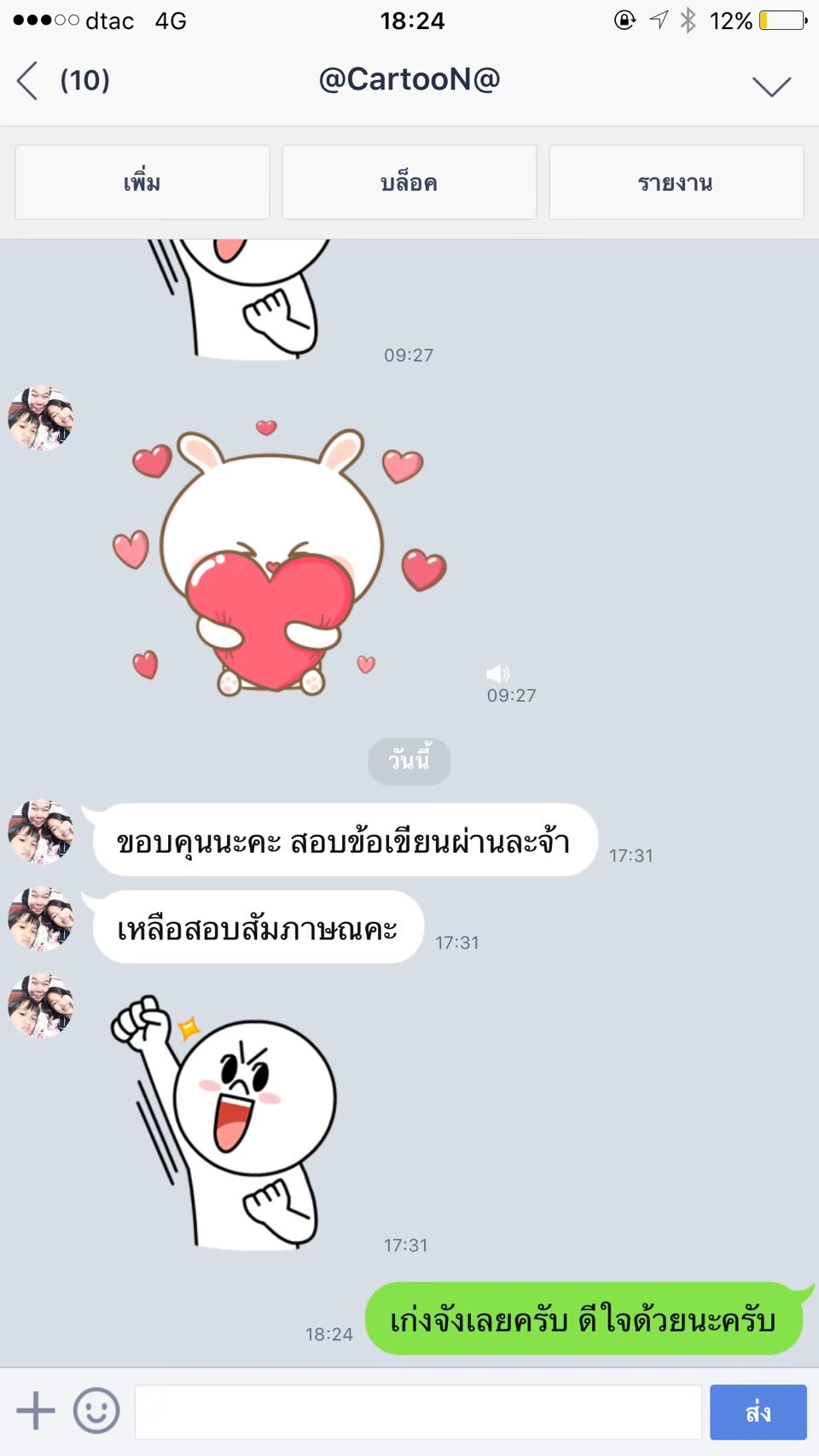Send the message with the ส่ง button
This screenshot has height=1456, width=819.
pyautogui.click(x=758, y=1412)
